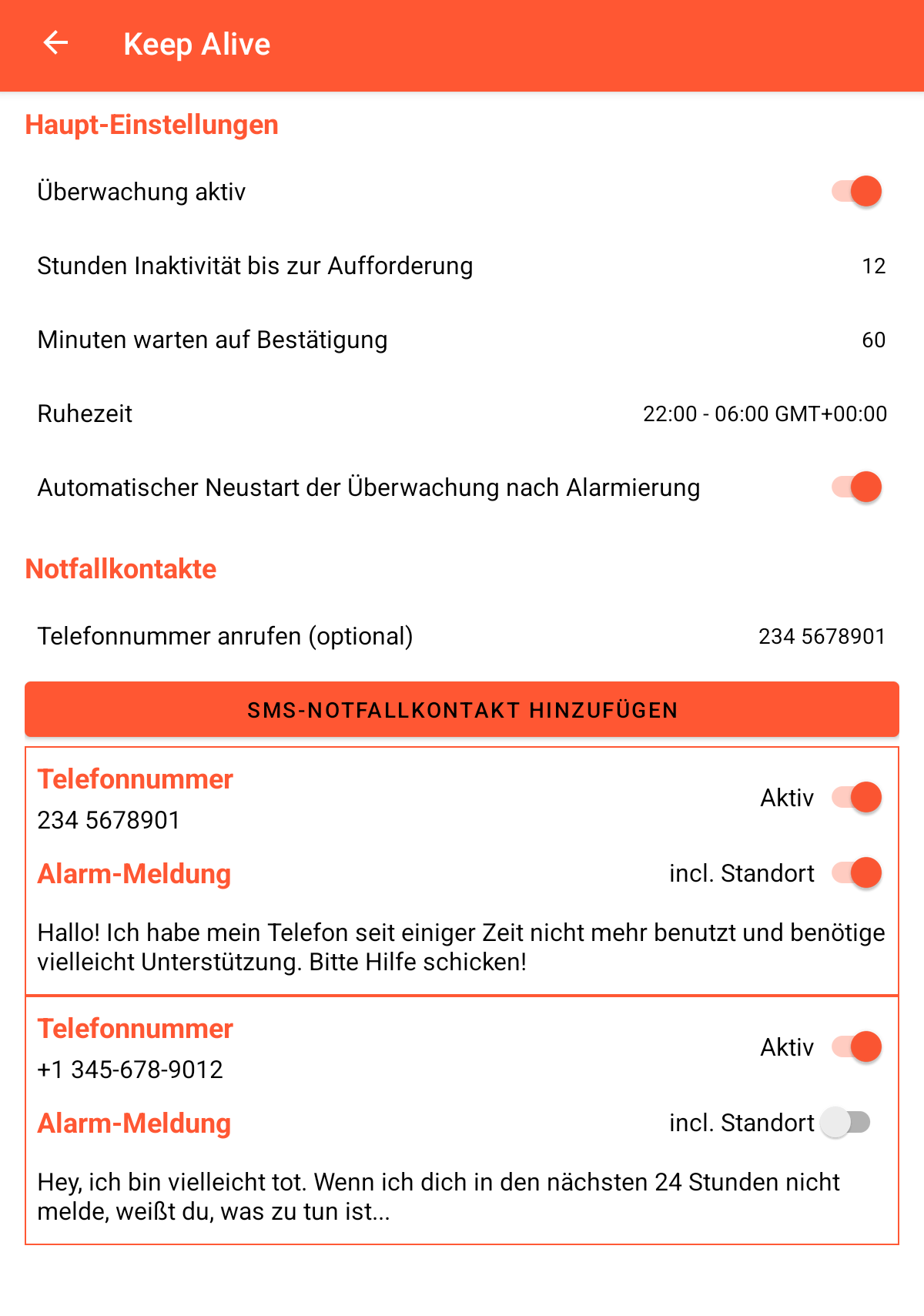Edit the 'Hallo! Ich habe mein Telefon' alarm message

click(460, 947)
